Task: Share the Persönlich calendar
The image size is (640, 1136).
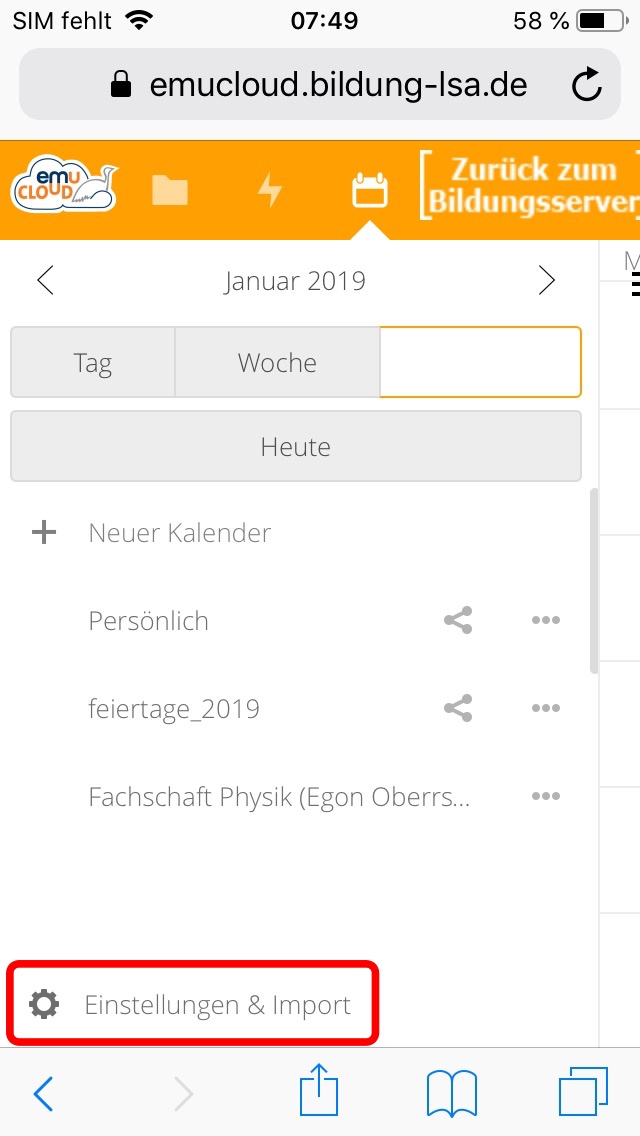Action: pyautogui.click(x=458, y=620)
